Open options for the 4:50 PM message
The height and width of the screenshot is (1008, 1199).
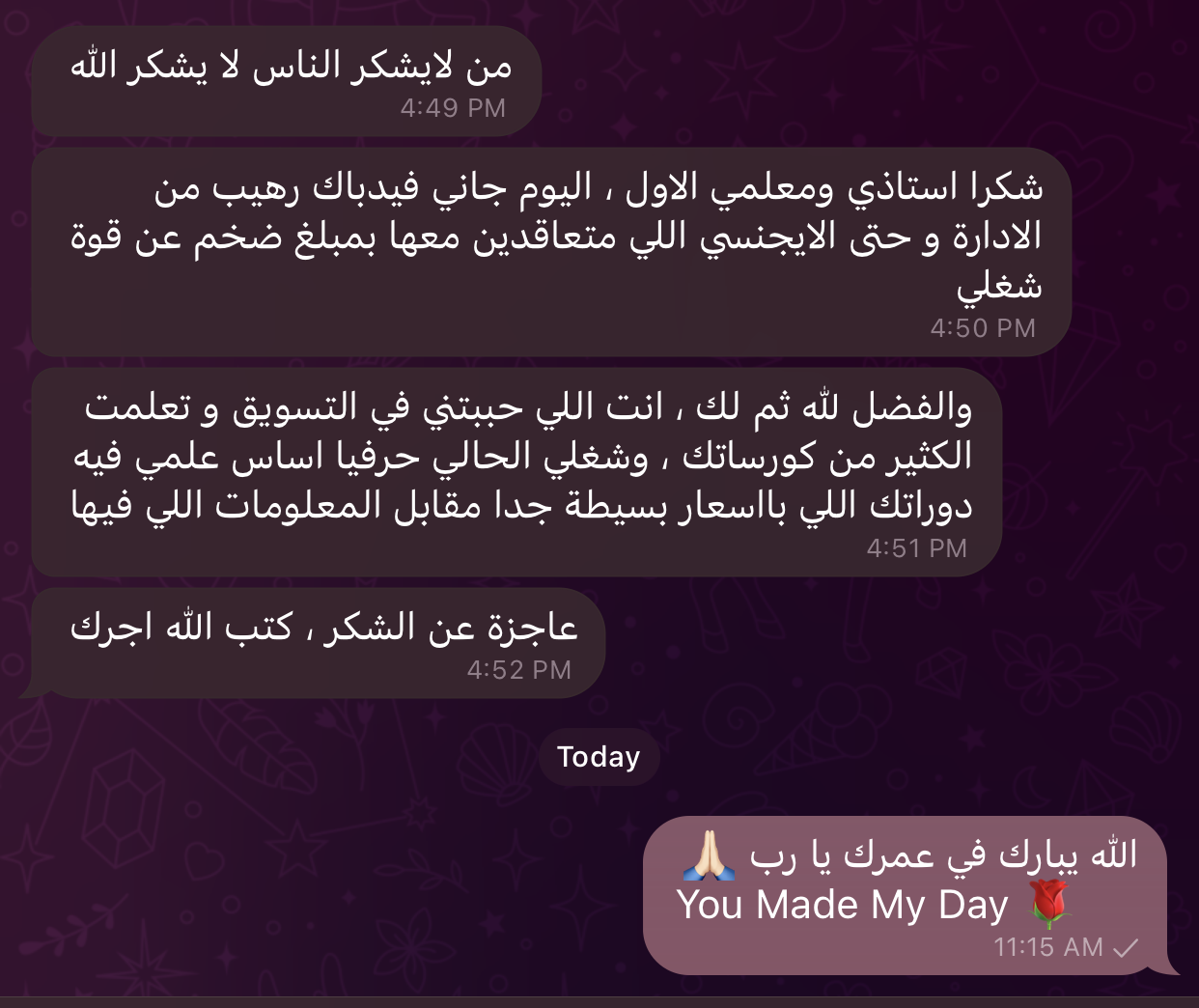(551, 252)
